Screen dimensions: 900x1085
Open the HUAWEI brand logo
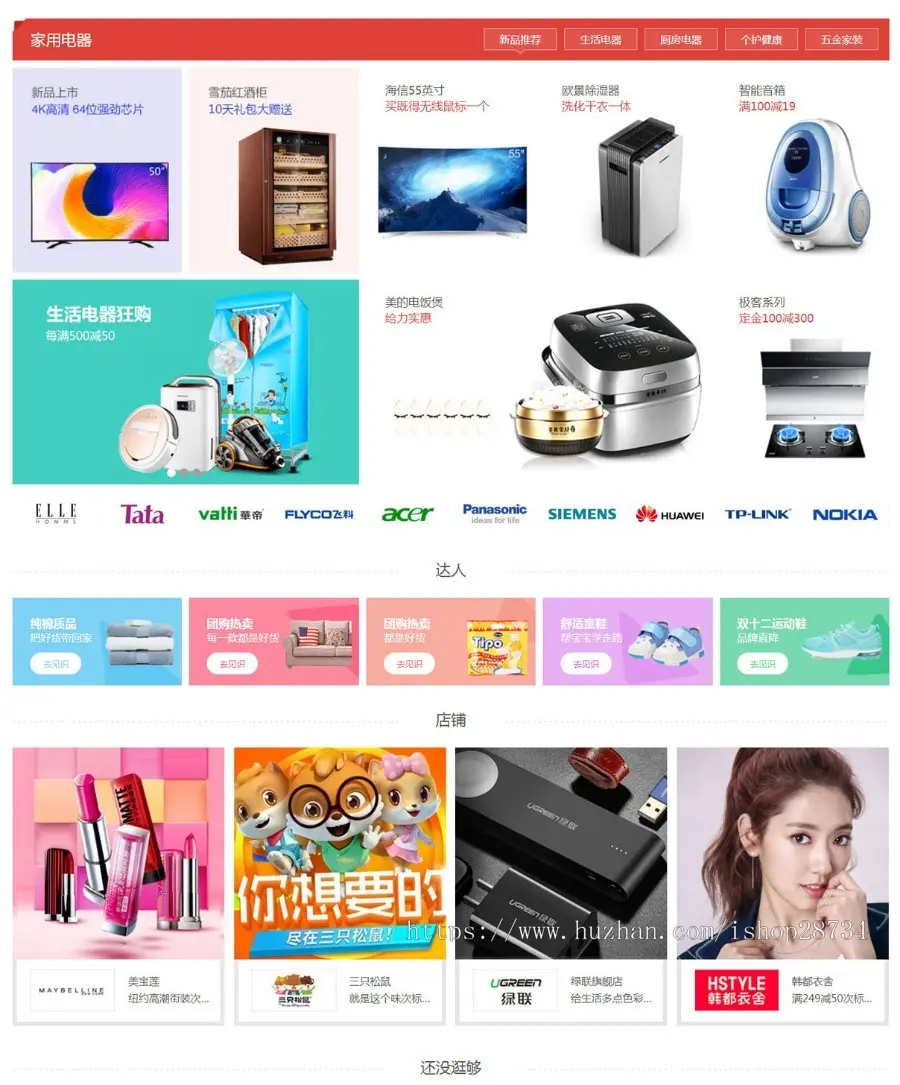[x=669, y=515]
